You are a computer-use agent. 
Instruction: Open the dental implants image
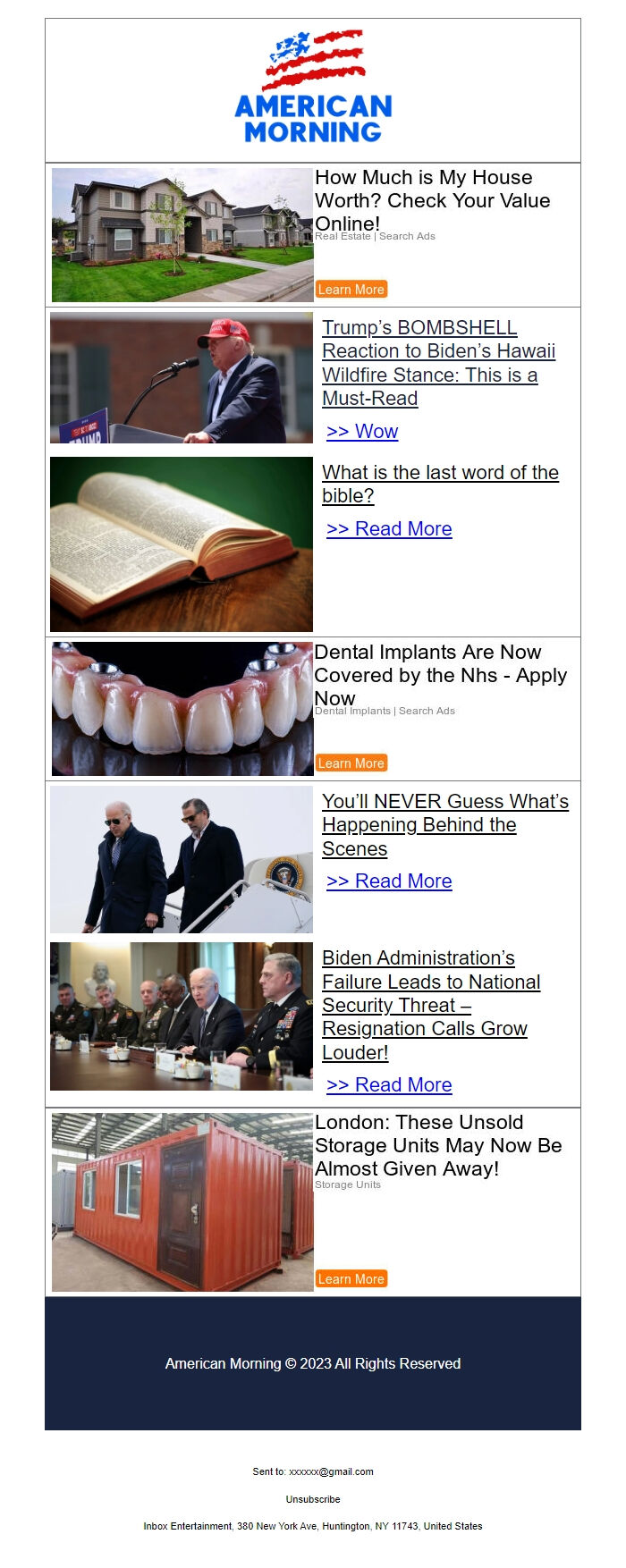[x=182, y=709]
